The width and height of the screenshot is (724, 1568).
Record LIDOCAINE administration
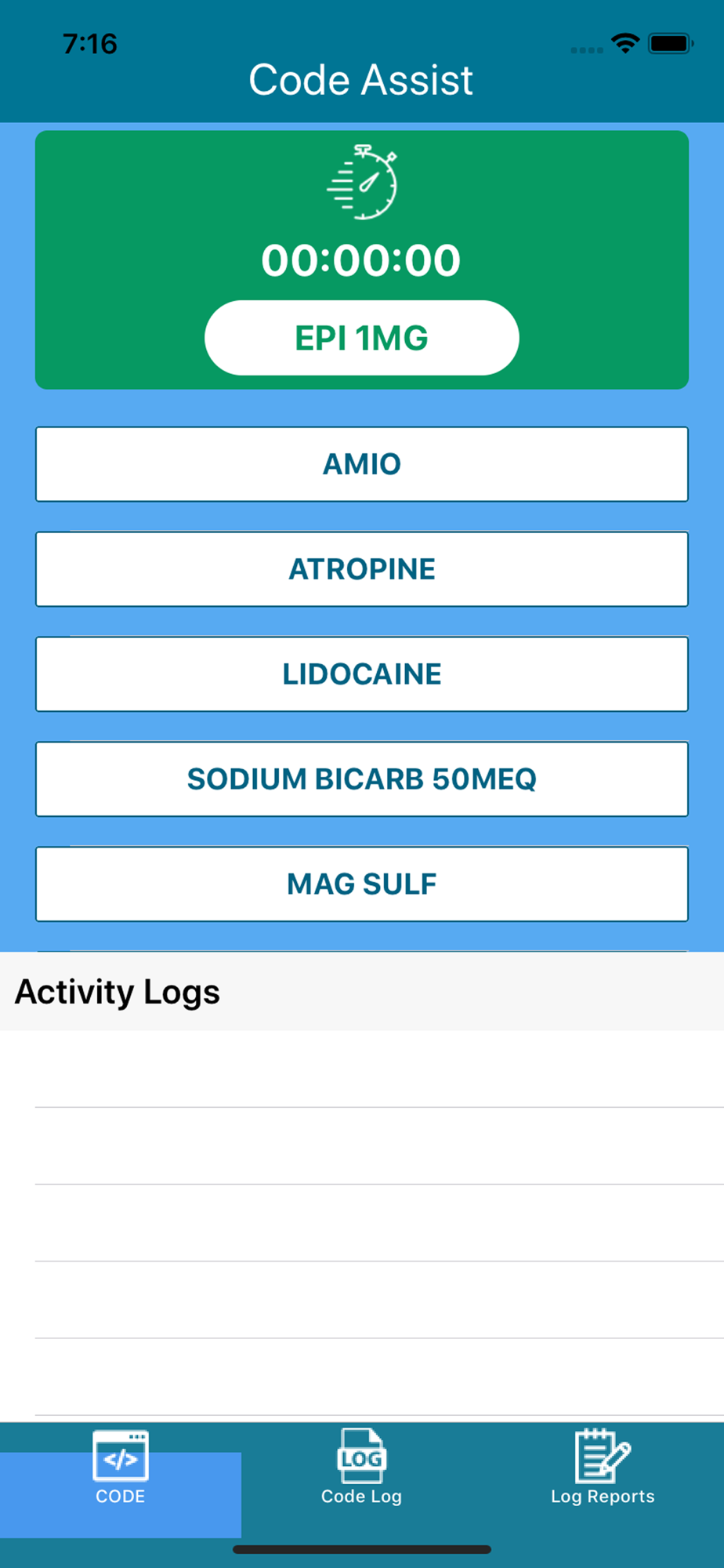click(362, 674)
